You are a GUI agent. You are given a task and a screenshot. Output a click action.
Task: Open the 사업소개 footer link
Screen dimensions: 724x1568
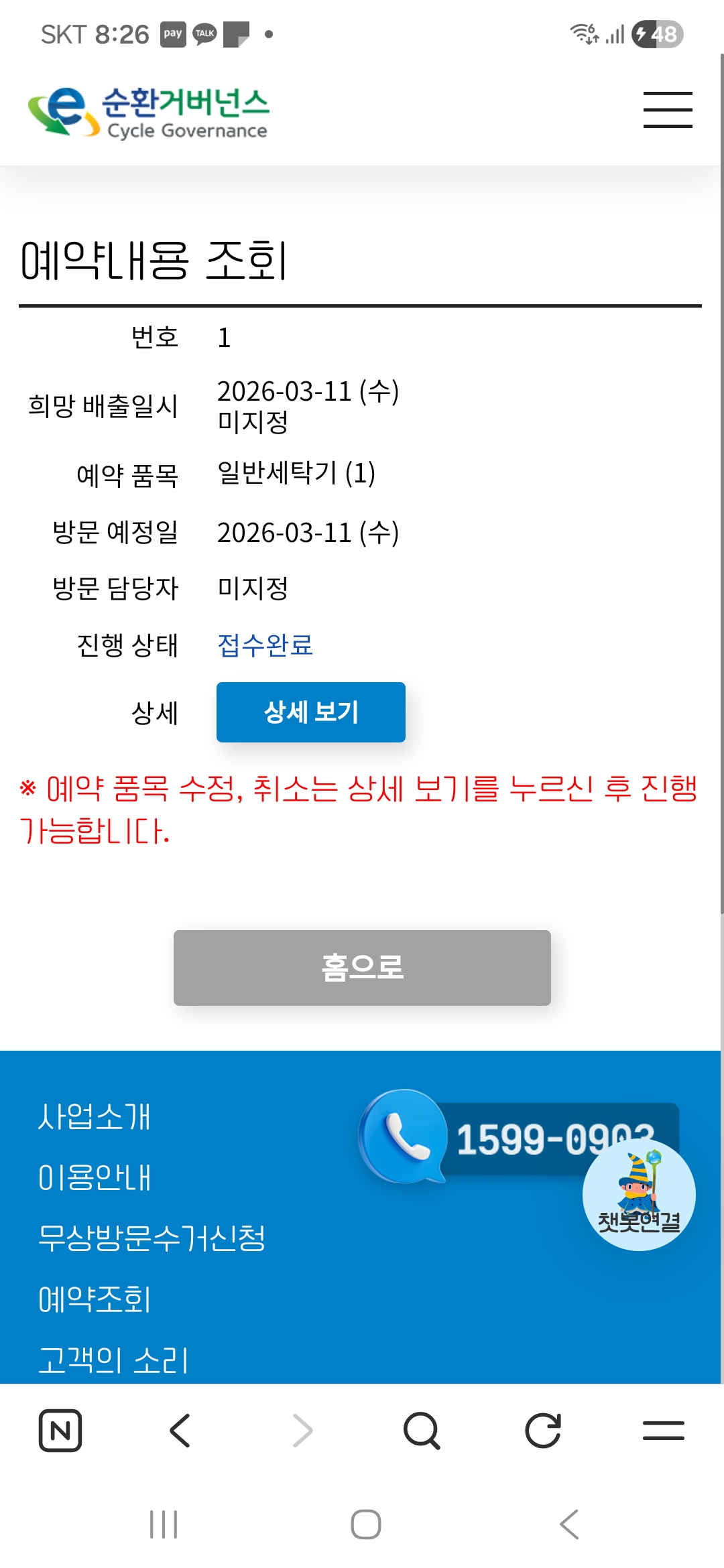(x=95, y=1116)
